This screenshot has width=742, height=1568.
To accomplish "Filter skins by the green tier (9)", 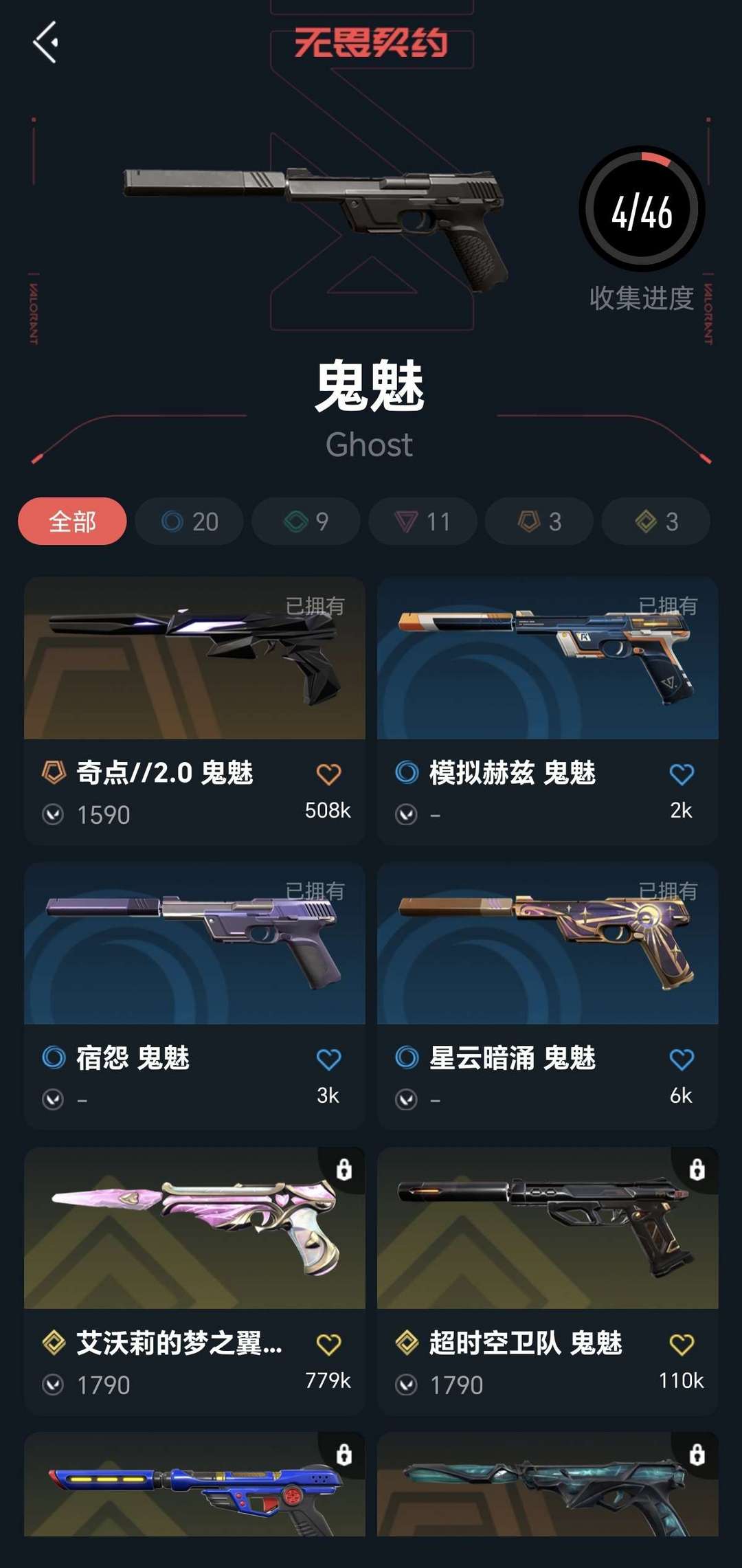I will (x=306, y=522).
